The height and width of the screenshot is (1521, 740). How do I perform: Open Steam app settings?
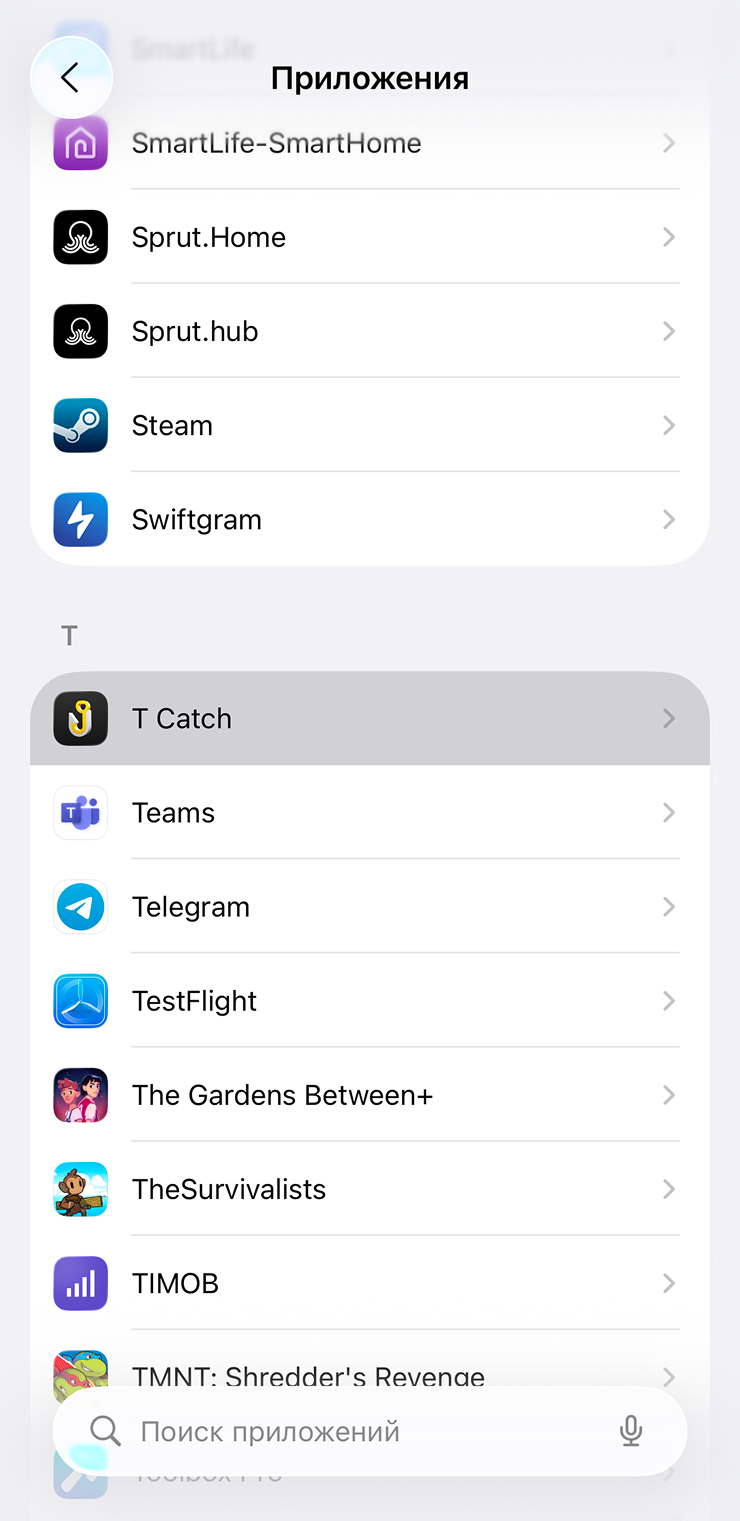(x=370, y=425)
